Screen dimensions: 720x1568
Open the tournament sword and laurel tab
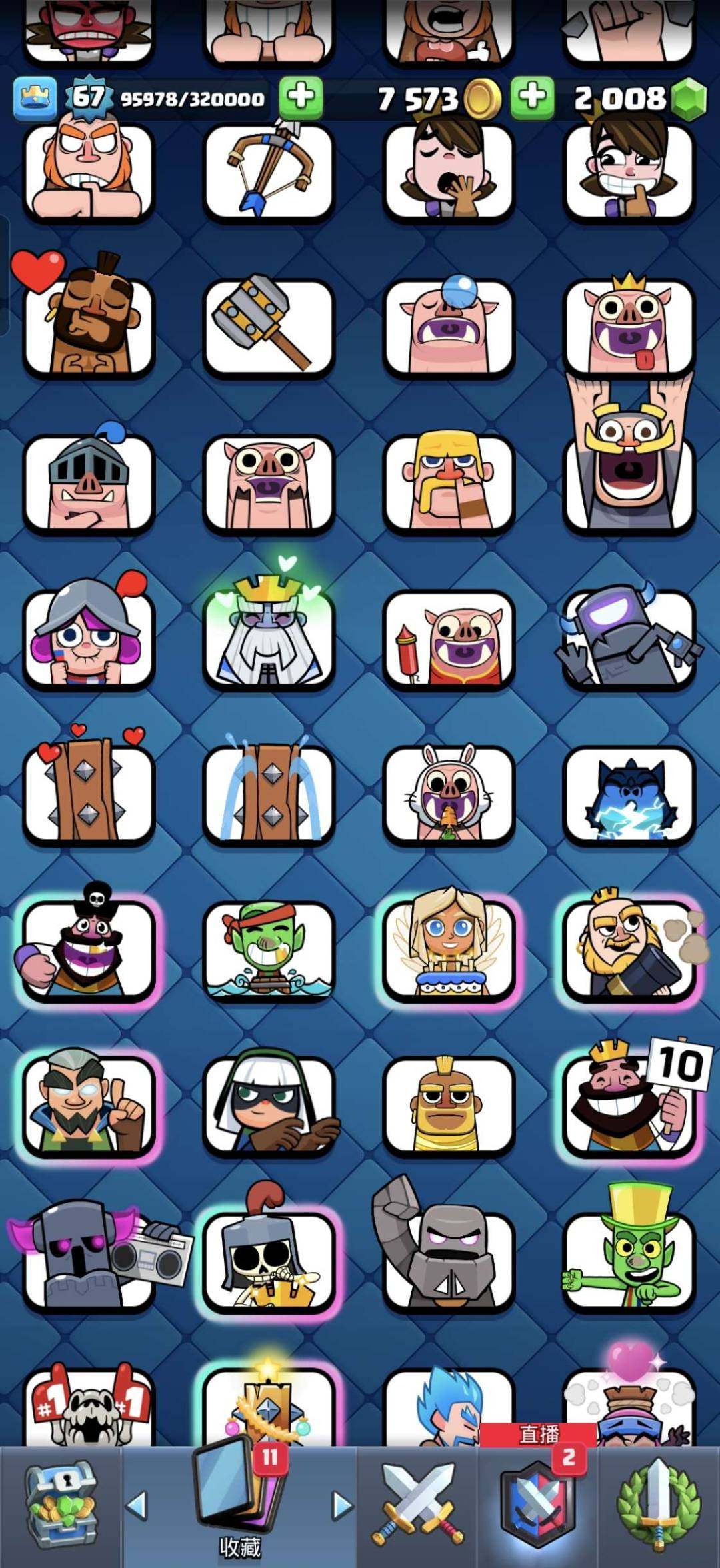[x=659, y=1505]
